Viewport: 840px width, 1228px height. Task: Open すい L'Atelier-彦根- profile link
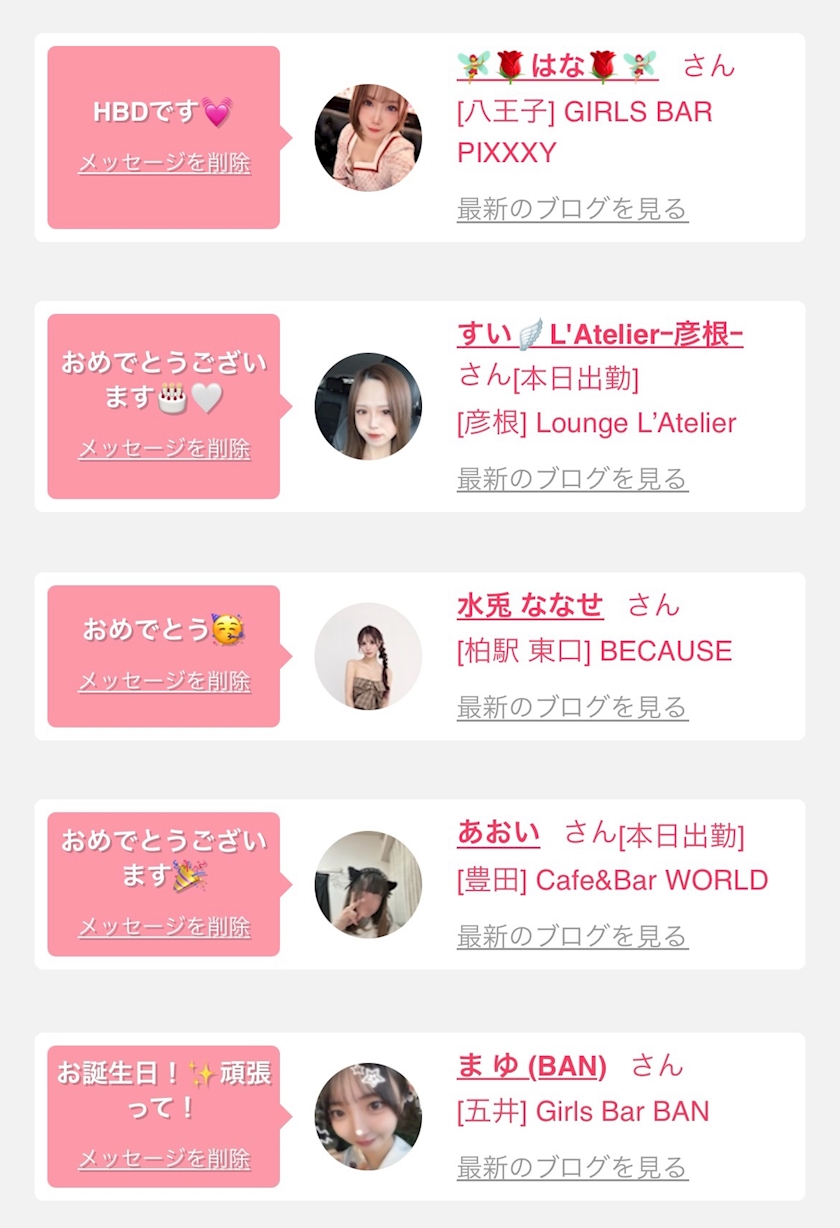(600, 334)
